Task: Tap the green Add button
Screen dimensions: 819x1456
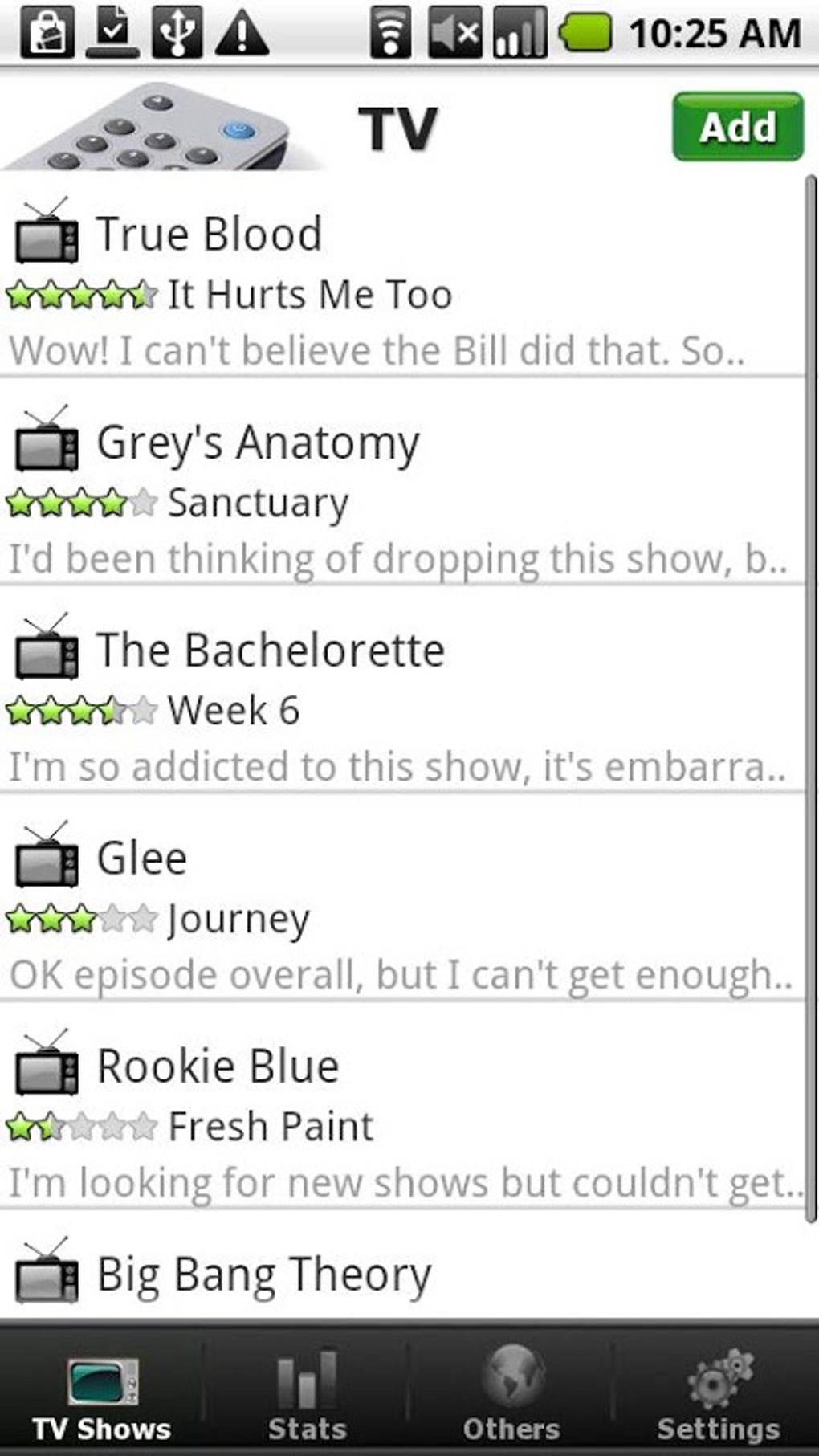Action: (x=737, y=127)
